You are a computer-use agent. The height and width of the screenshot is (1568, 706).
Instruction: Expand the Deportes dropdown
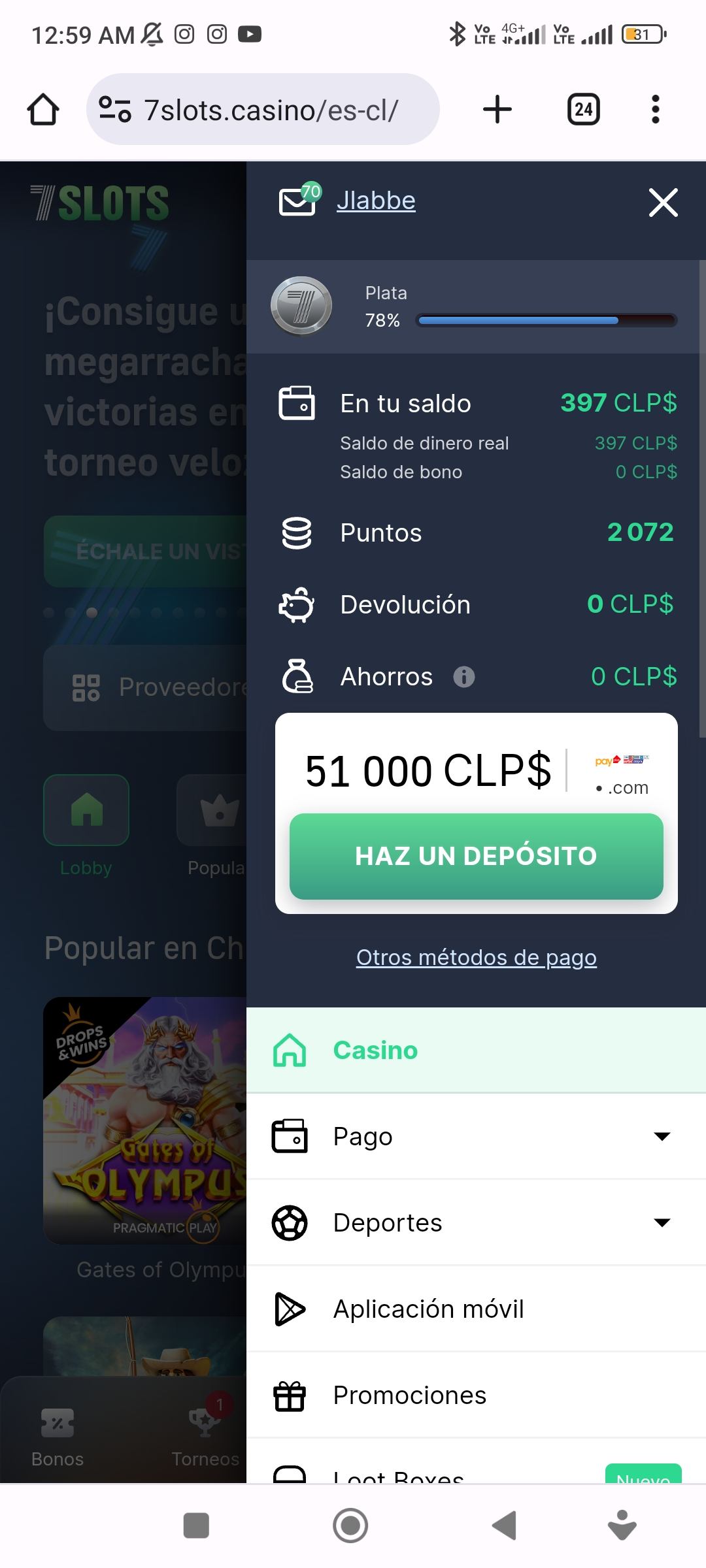(662, 1222)
